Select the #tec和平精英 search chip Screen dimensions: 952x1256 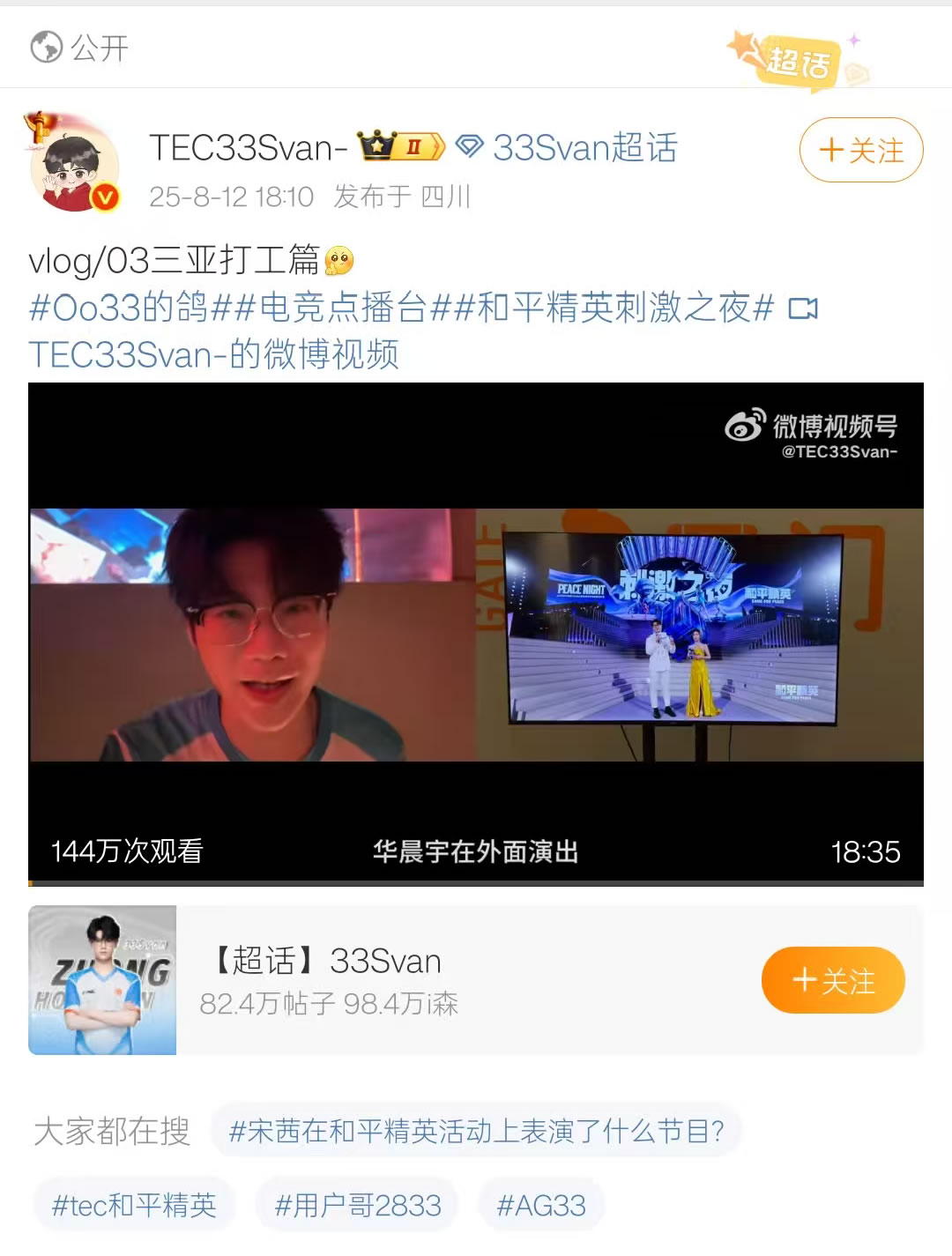(134, 1205)
